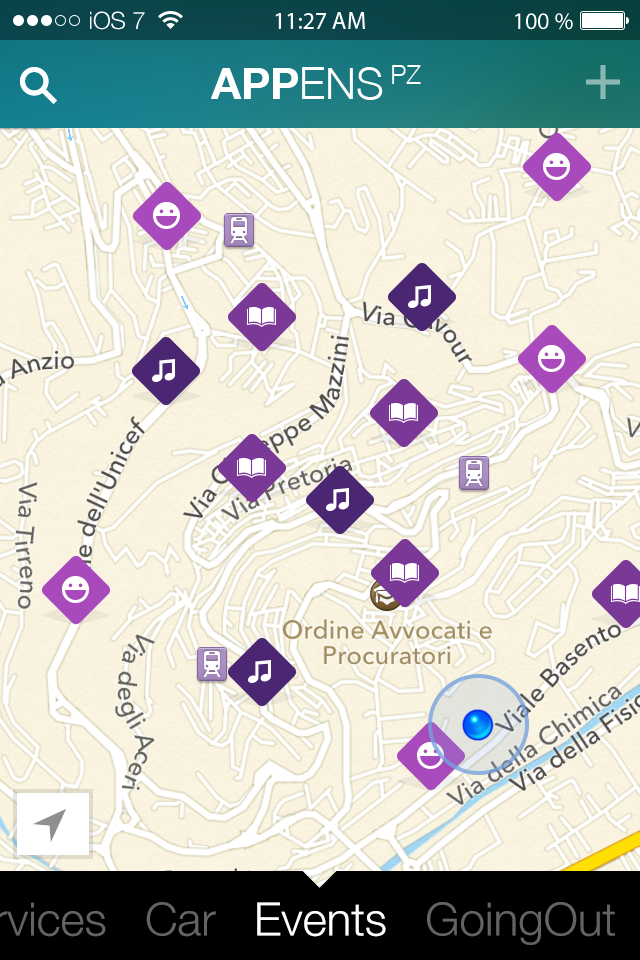The width and height of the screenshot is (640, 960).
Task: Open music event marker near Via Cavour
Action: (x=422, y=297)
